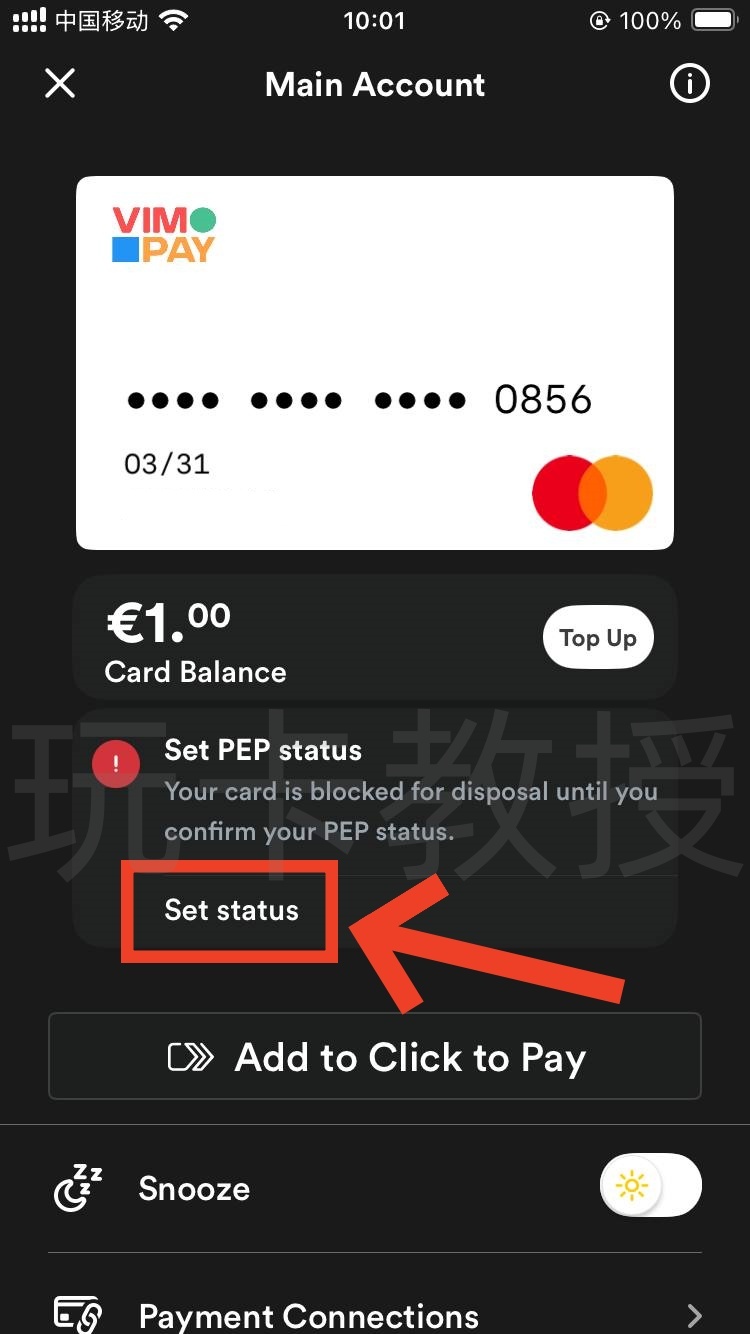
Task: Tap the Main Account title
Action: click(x=375, y=85)
